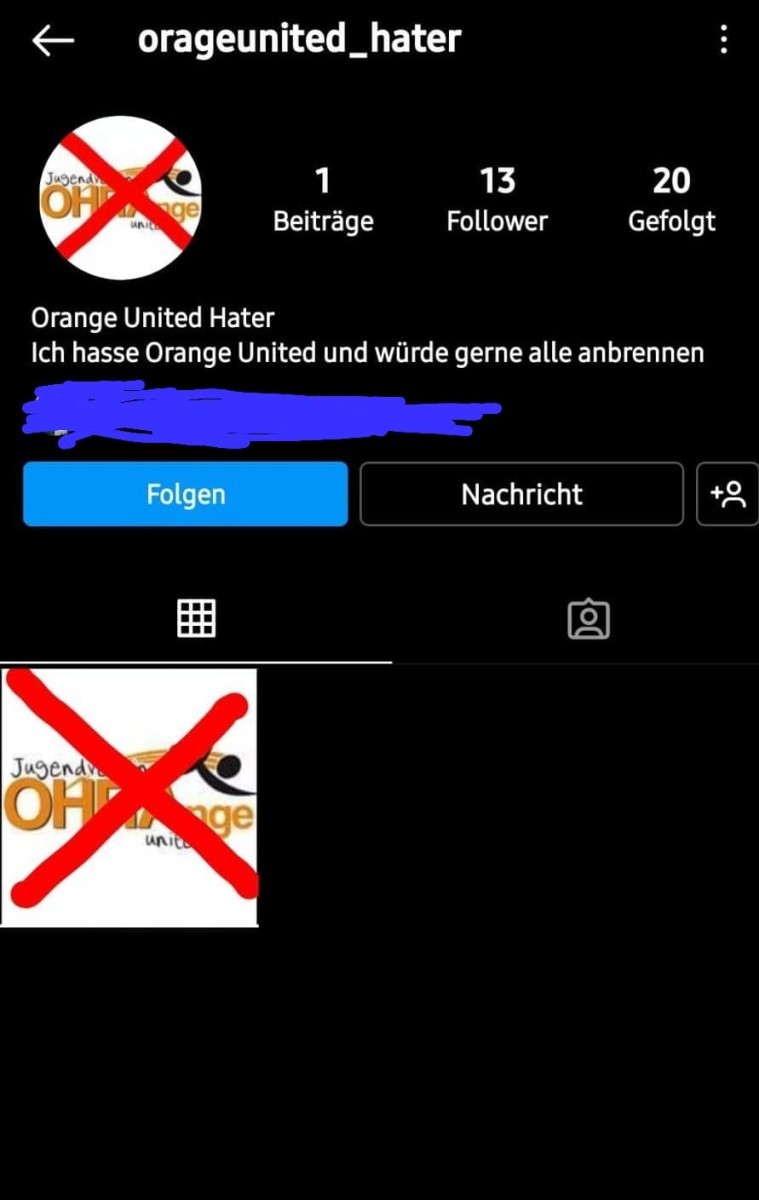The width and height of the screenshot is (759, 1200).
Task: Open the three-dot overflow menu
Action: pos(723,40)
